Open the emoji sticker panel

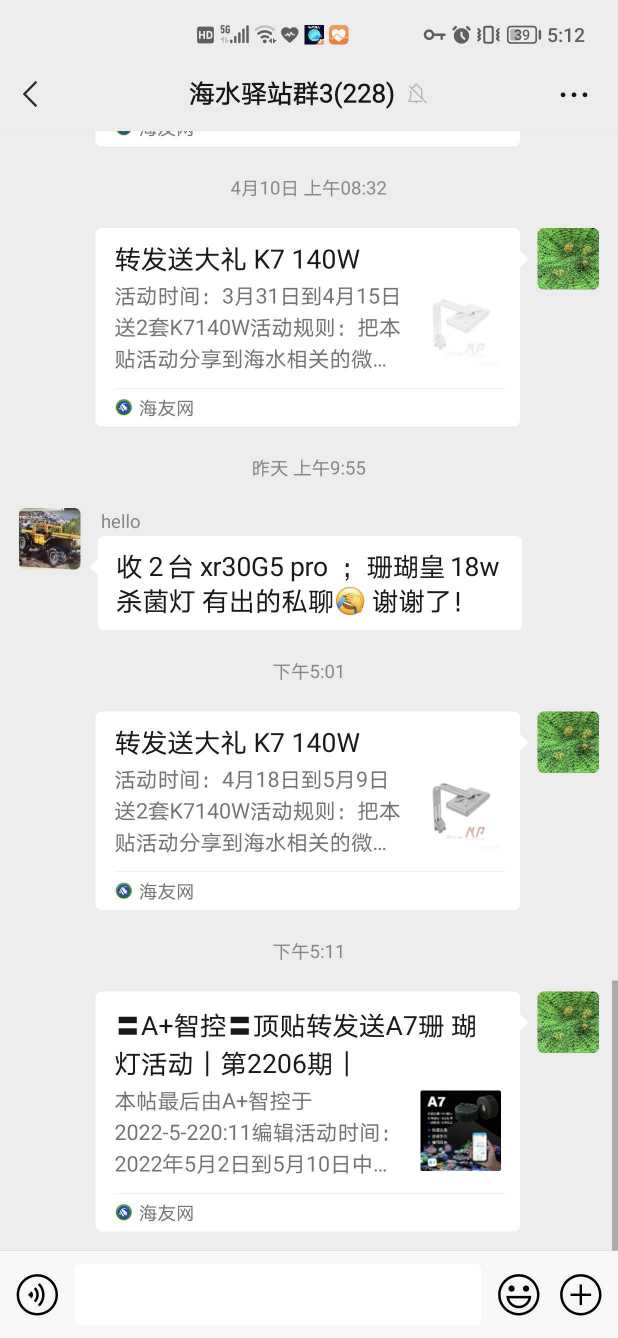click(518, 1295)
